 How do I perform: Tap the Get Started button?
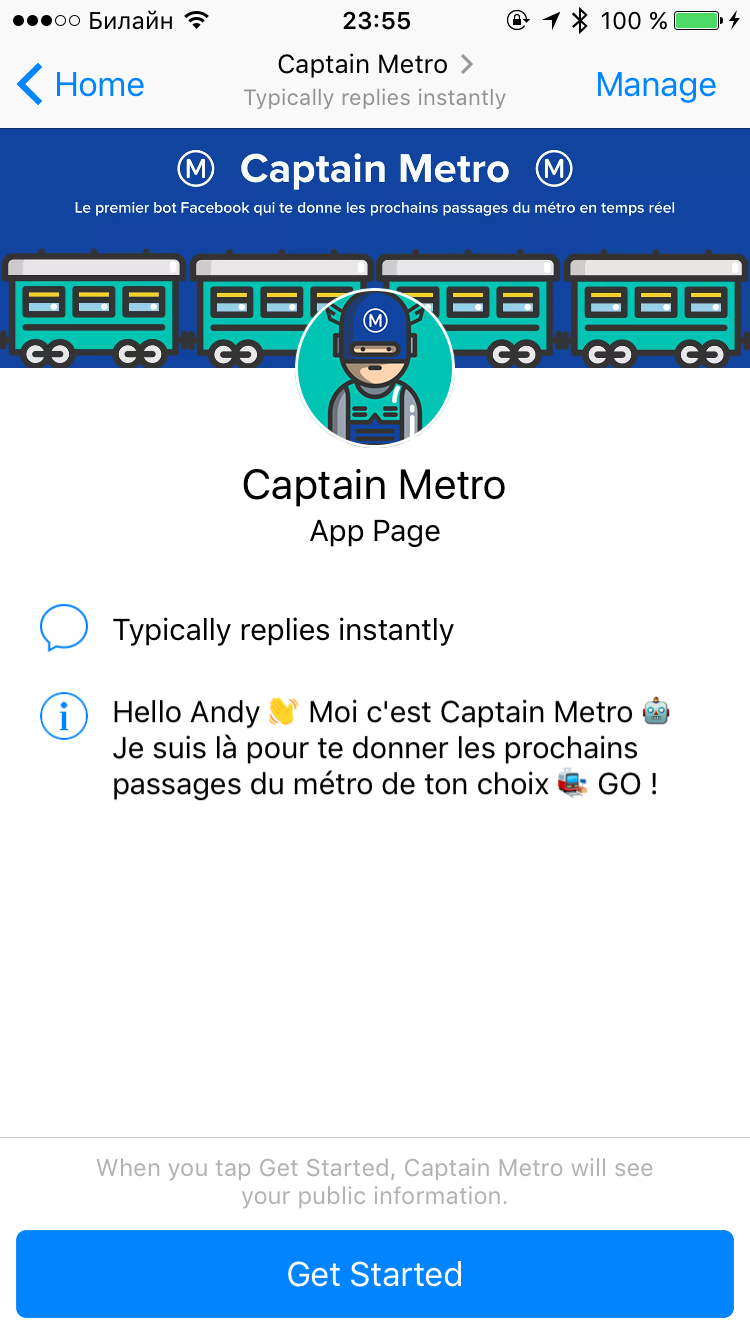[x=375, y=1273]
